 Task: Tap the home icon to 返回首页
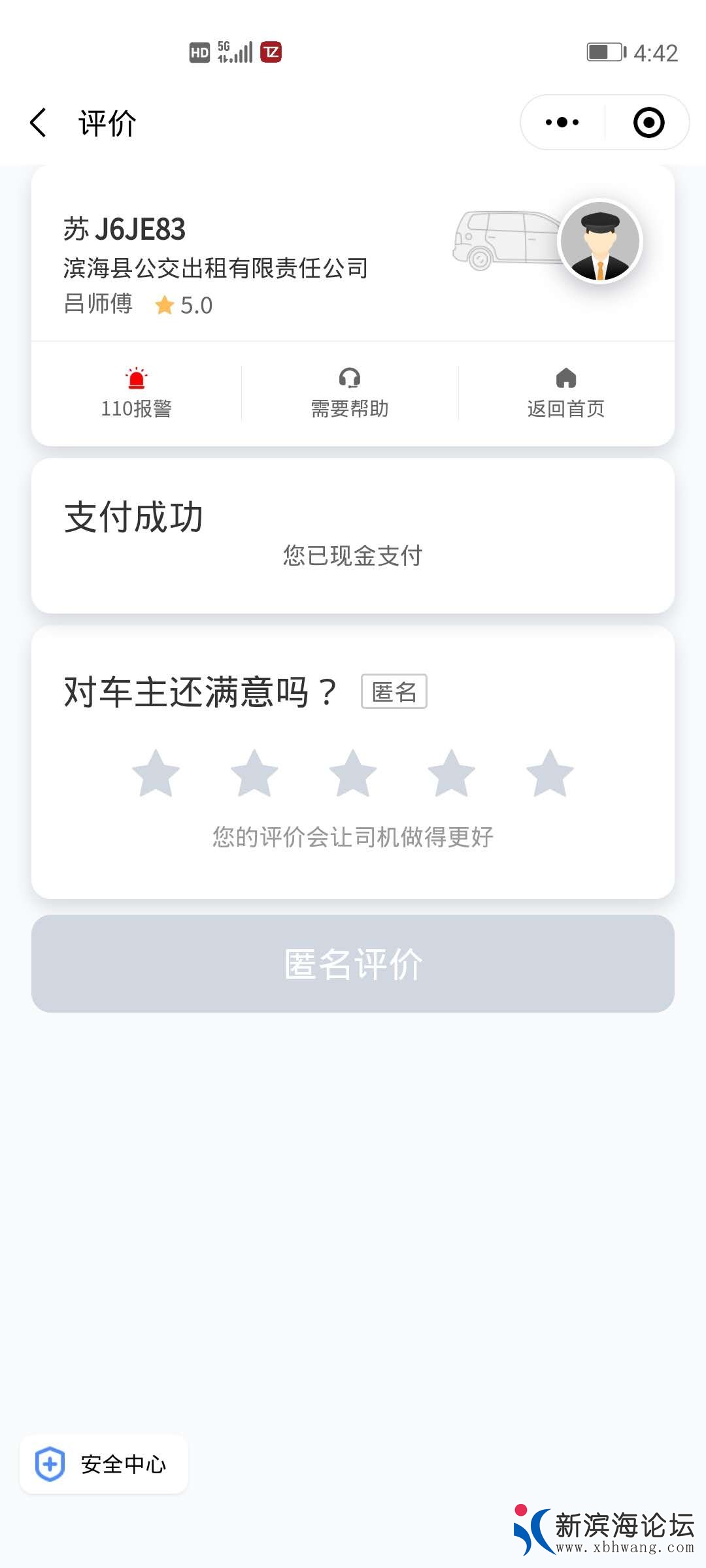[566, 378]
